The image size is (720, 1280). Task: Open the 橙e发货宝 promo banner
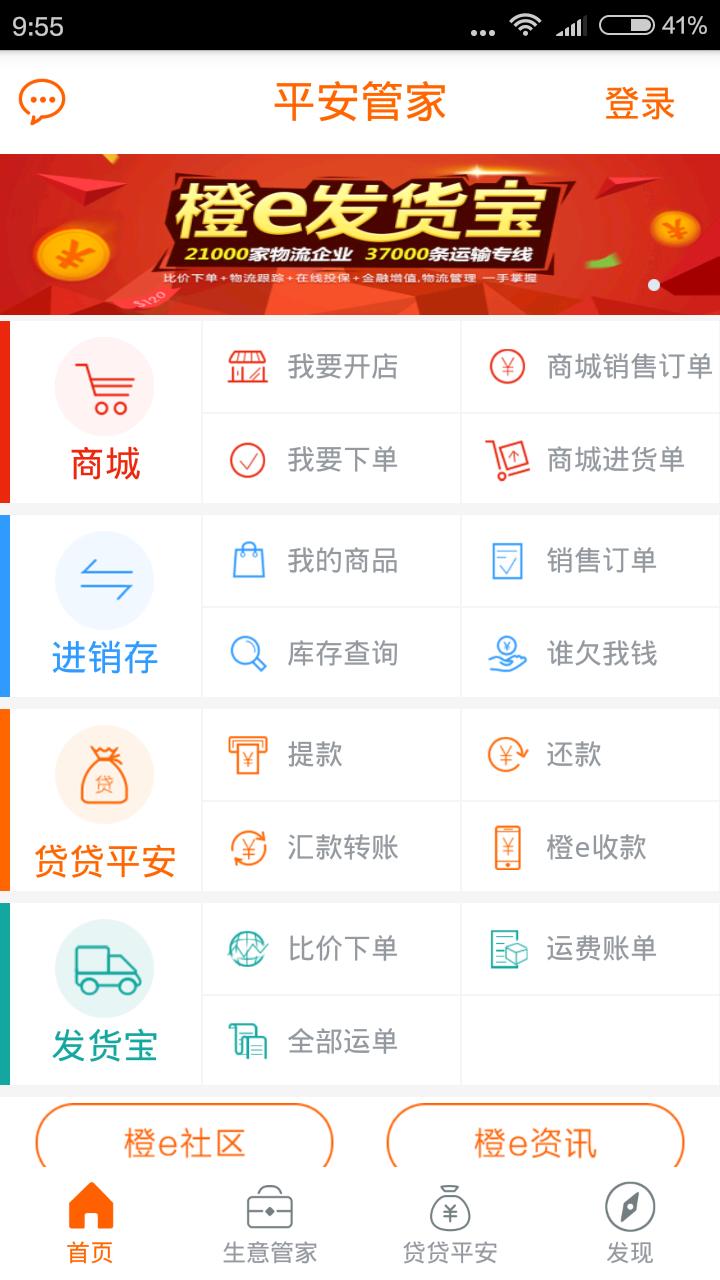(360, 234)
